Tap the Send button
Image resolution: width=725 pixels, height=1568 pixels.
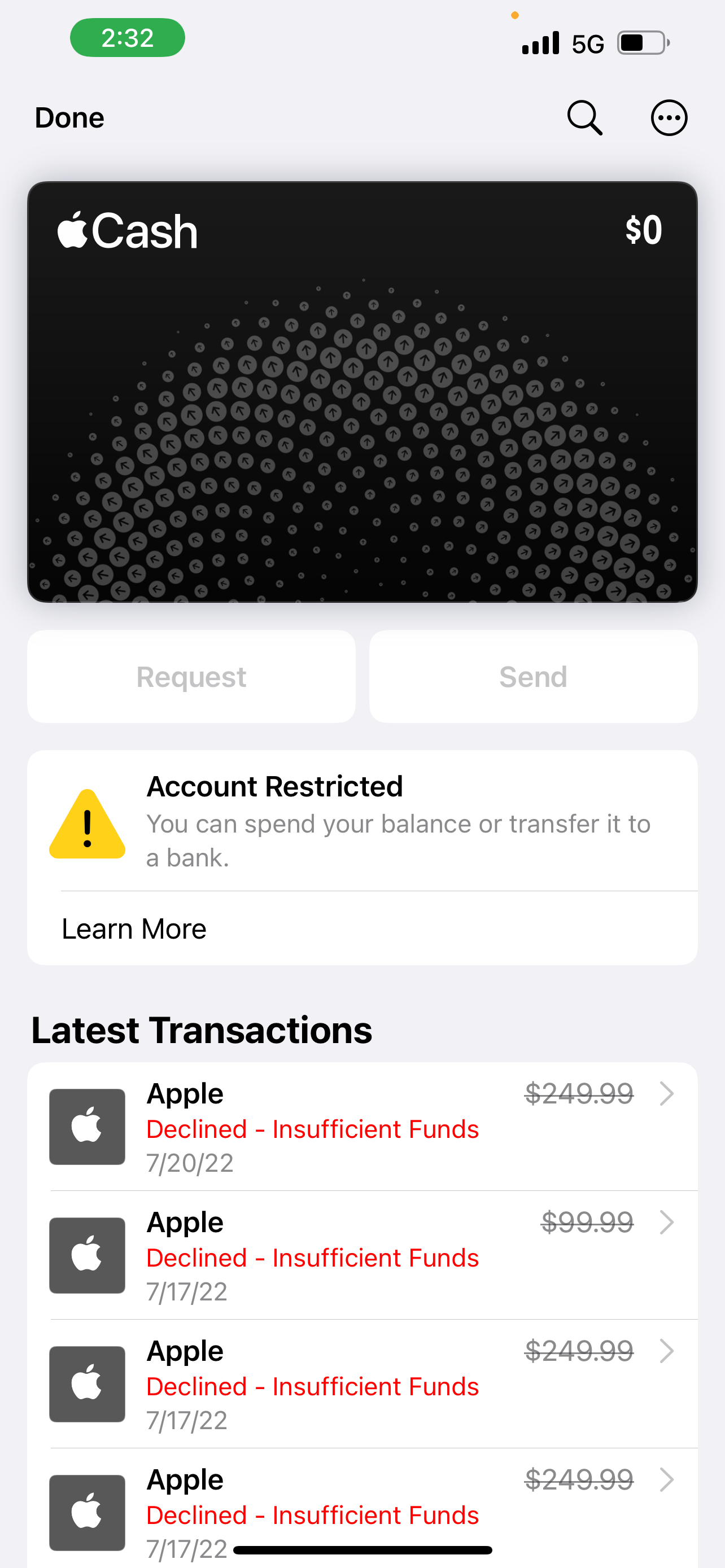(532, 676)
